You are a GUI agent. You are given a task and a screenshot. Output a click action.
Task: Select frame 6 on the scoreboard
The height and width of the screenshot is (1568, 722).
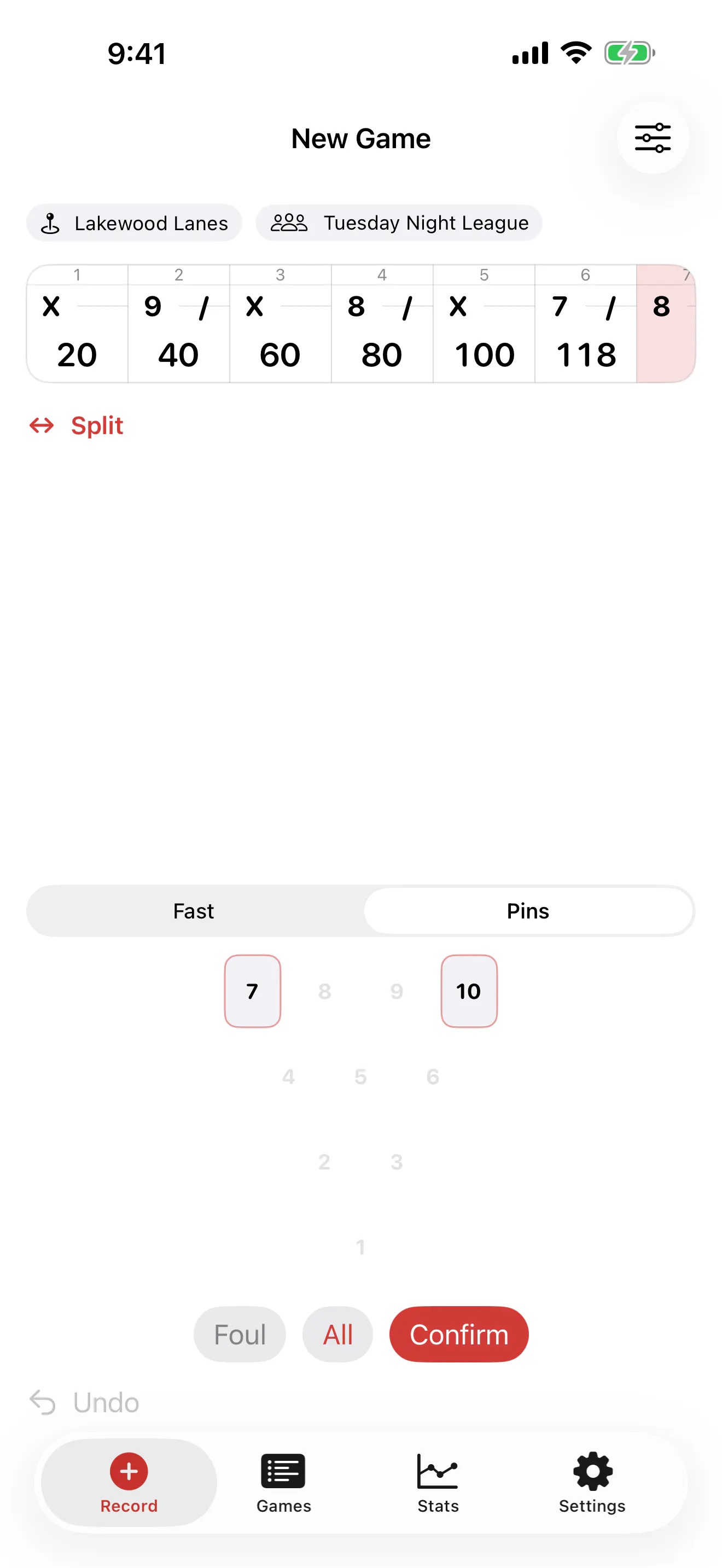(586, 324)
